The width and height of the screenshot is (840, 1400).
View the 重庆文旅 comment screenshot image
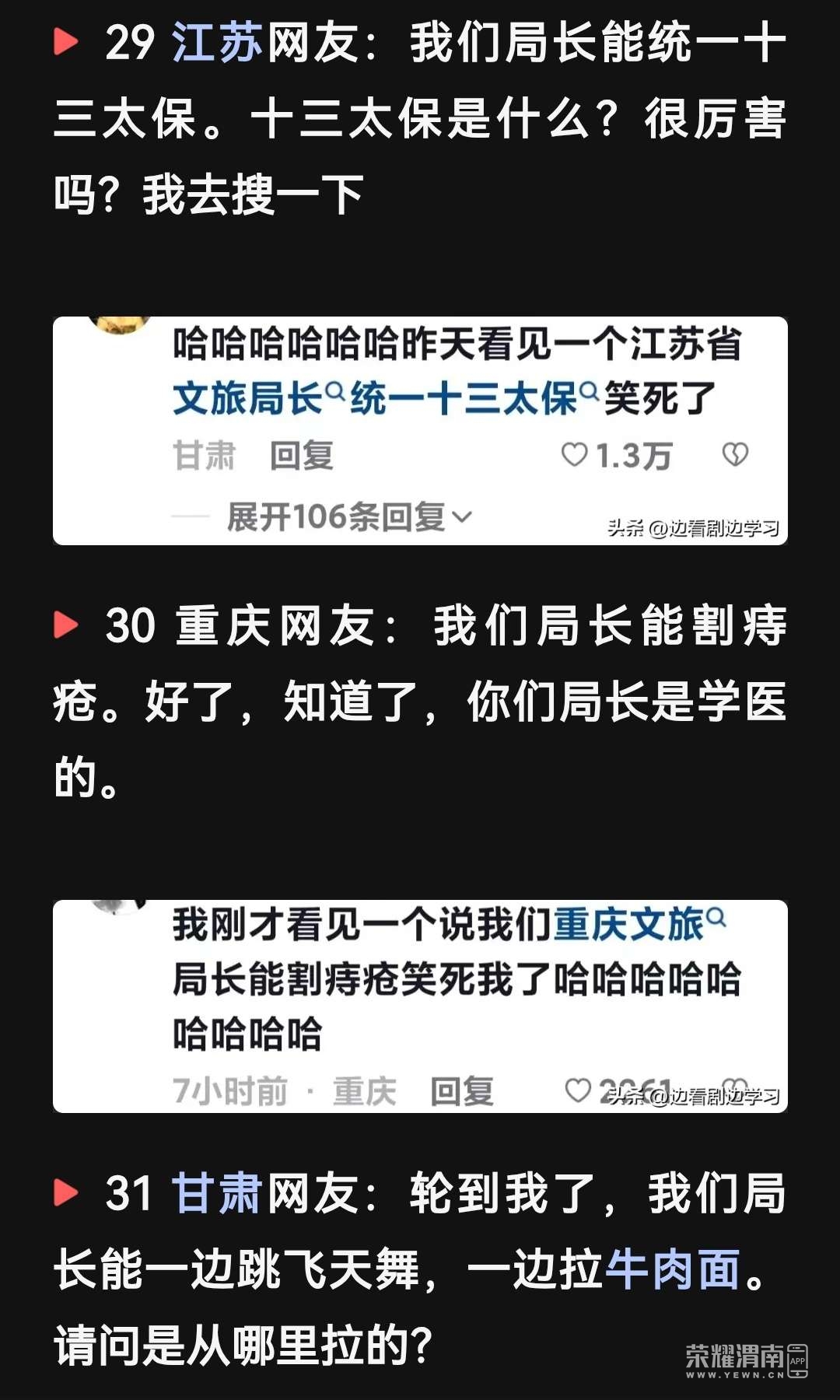point(420,1006)
